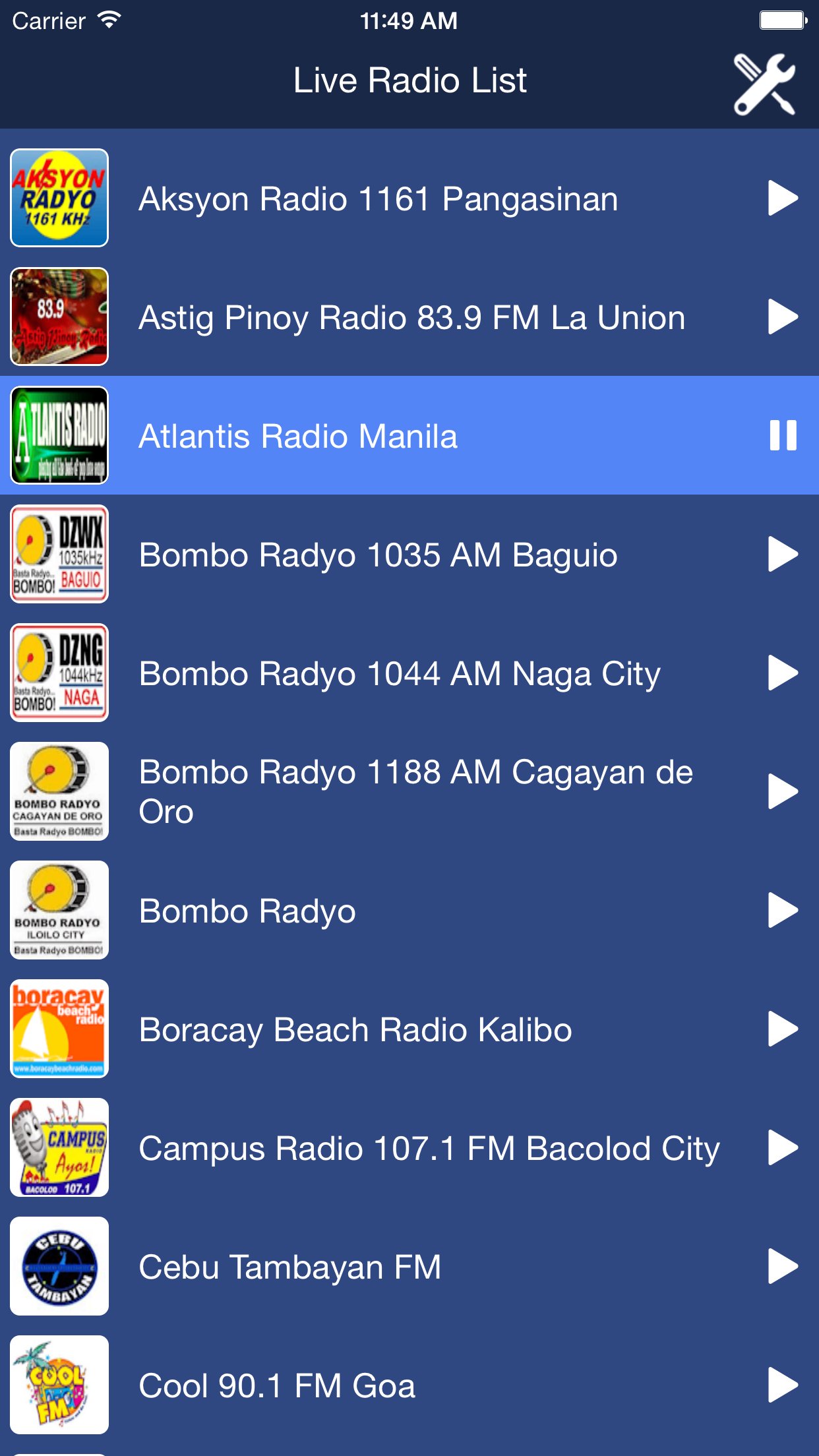Click the Boracay Beach Radio logo
Viewport: 819px width, 1456px height.
pos(59,1029)
